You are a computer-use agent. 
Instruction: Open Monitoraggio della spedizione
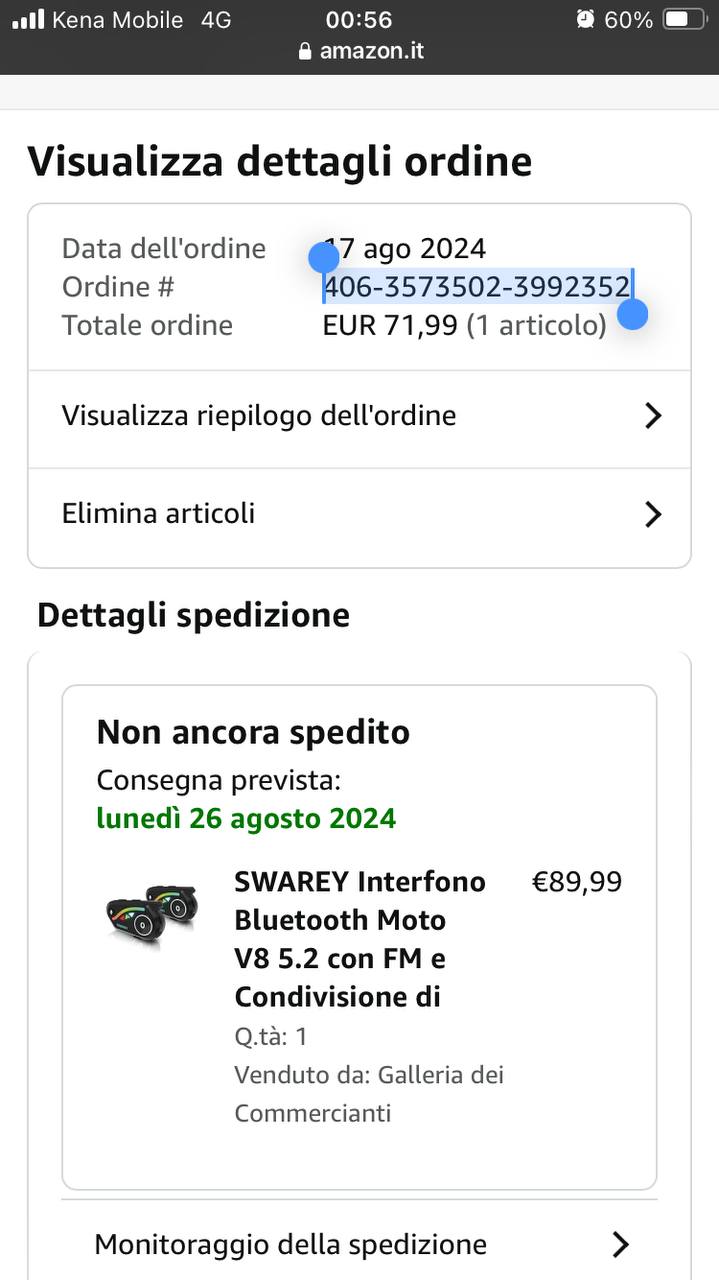pyautogui.click(x=359, y=1244)
